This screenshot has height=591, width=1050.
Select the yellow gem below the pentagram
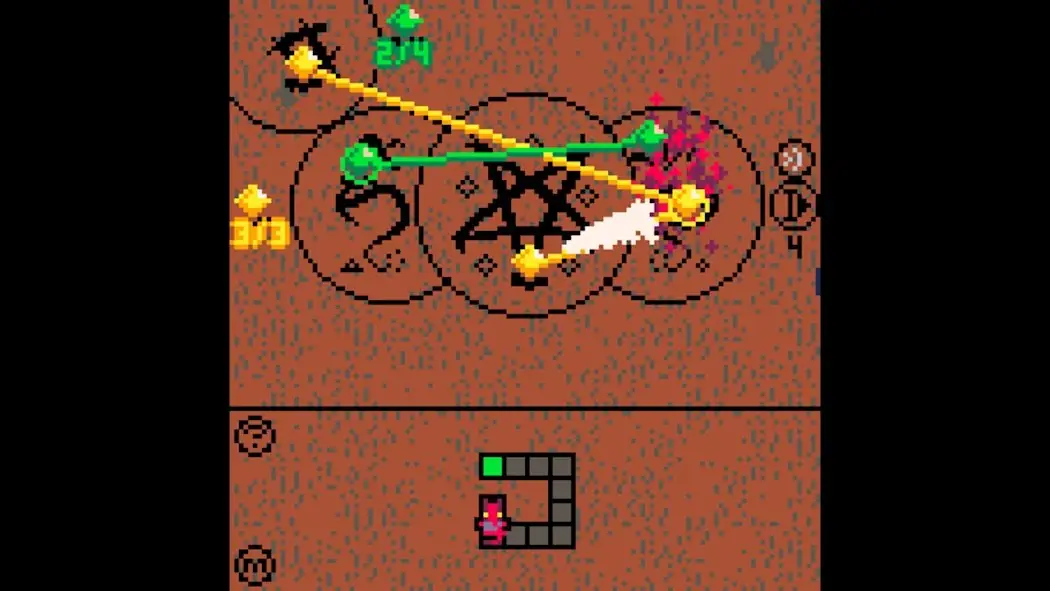(530, 263)
